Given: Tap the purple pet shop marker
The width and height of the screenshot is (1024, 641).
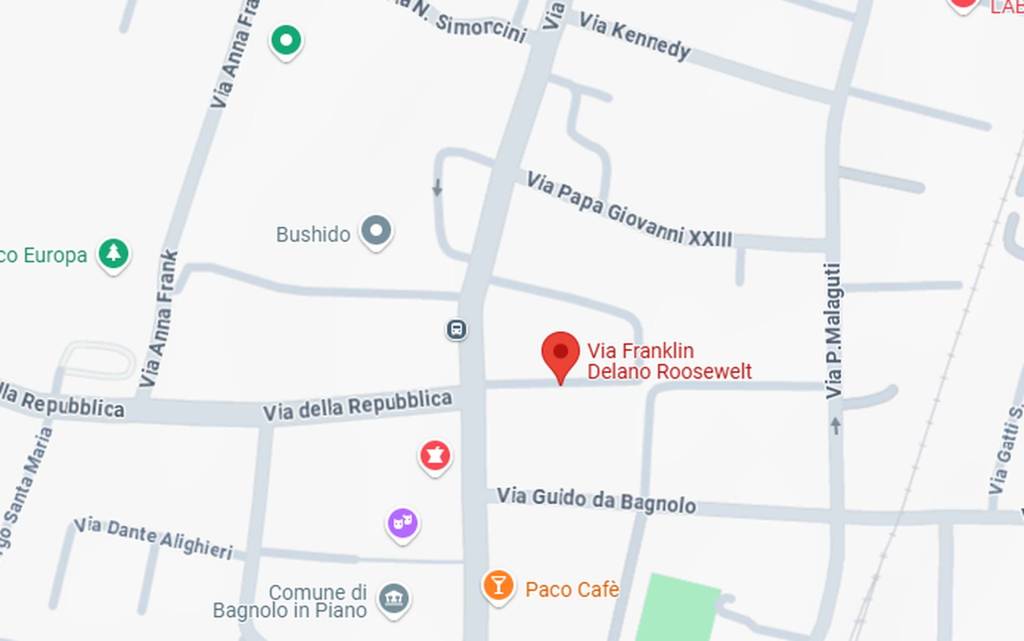Looking at the screenshot, I should pos(402,522).
